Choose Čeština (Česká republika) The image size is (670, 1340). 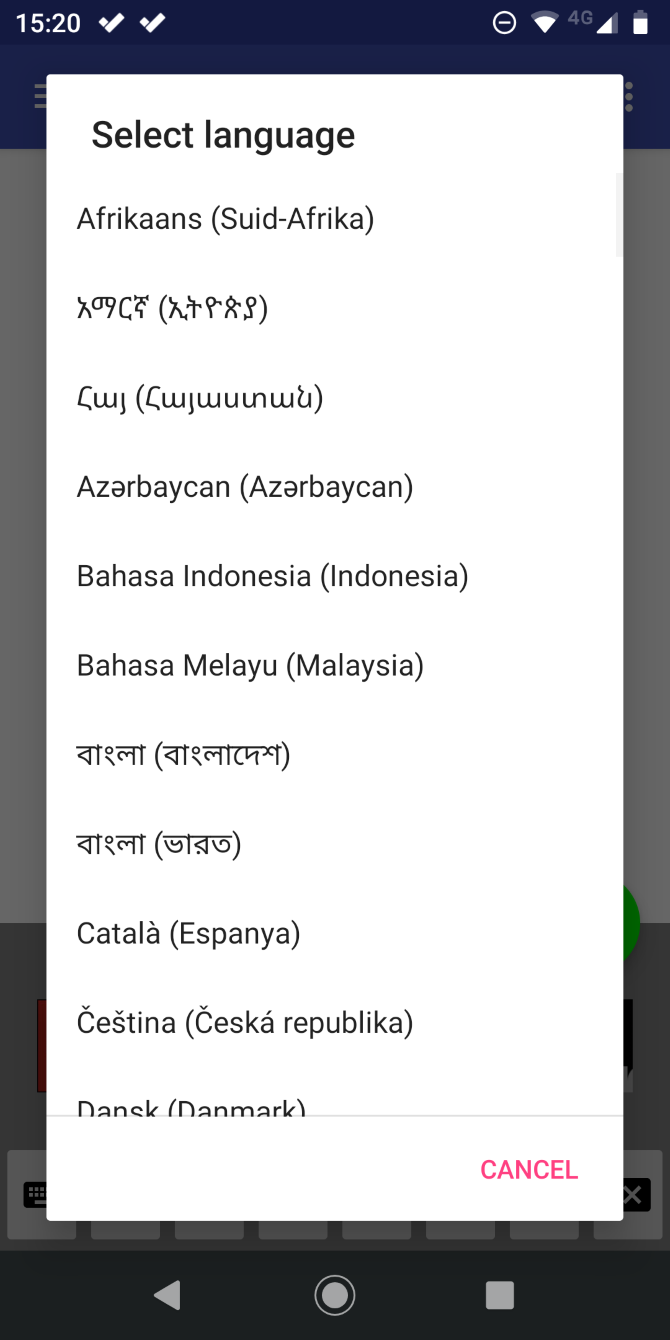pos(245,1022)
